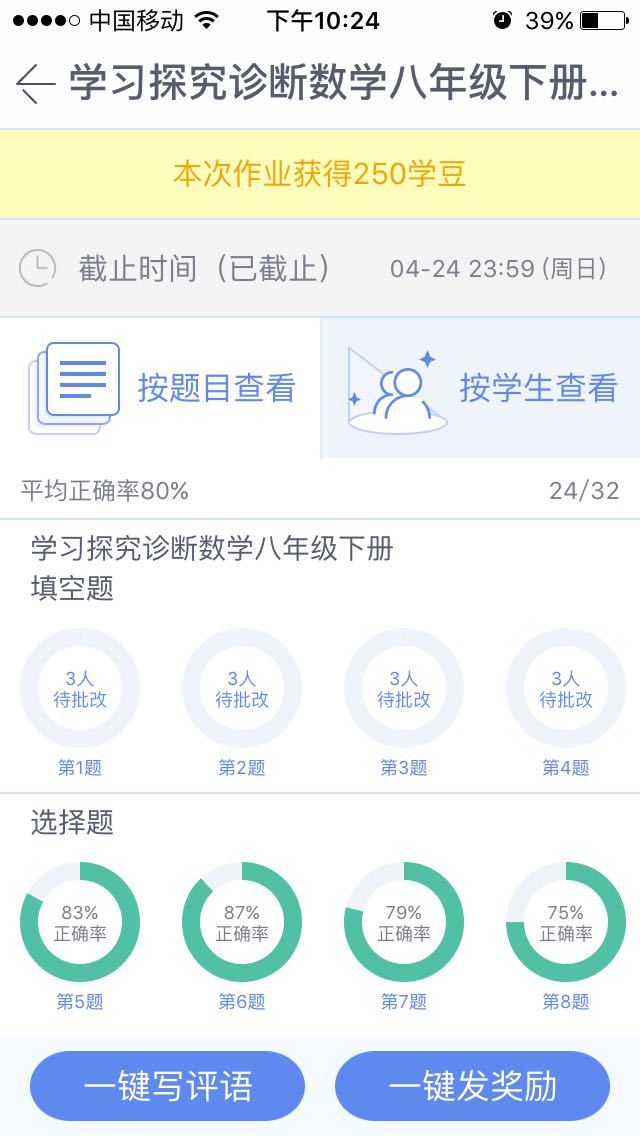Switch to 按题目查看 tab
This screenshot has height=1136, width=640.
tap(160, 388)
